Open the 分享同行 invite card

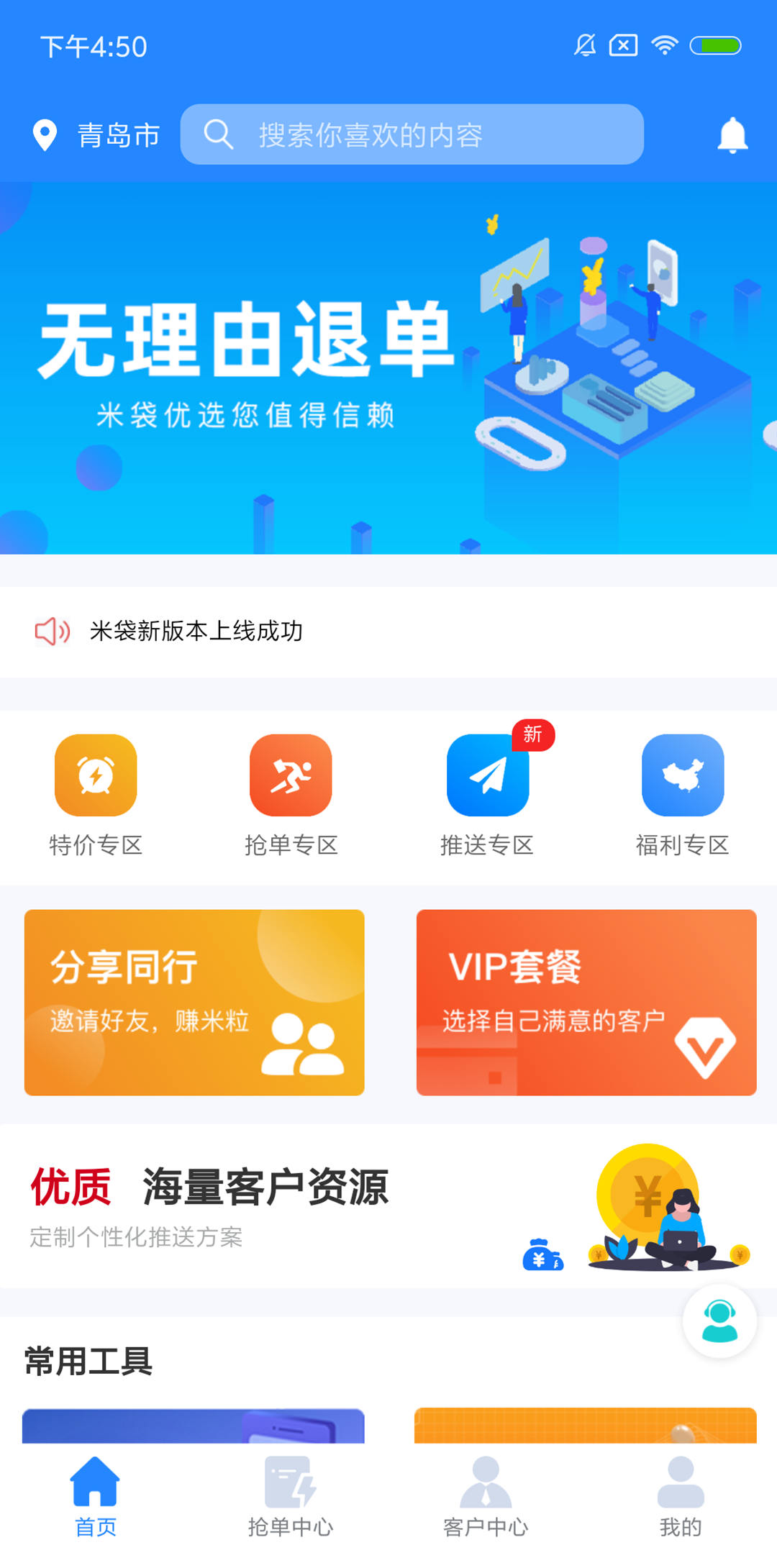coord(194,1002)
